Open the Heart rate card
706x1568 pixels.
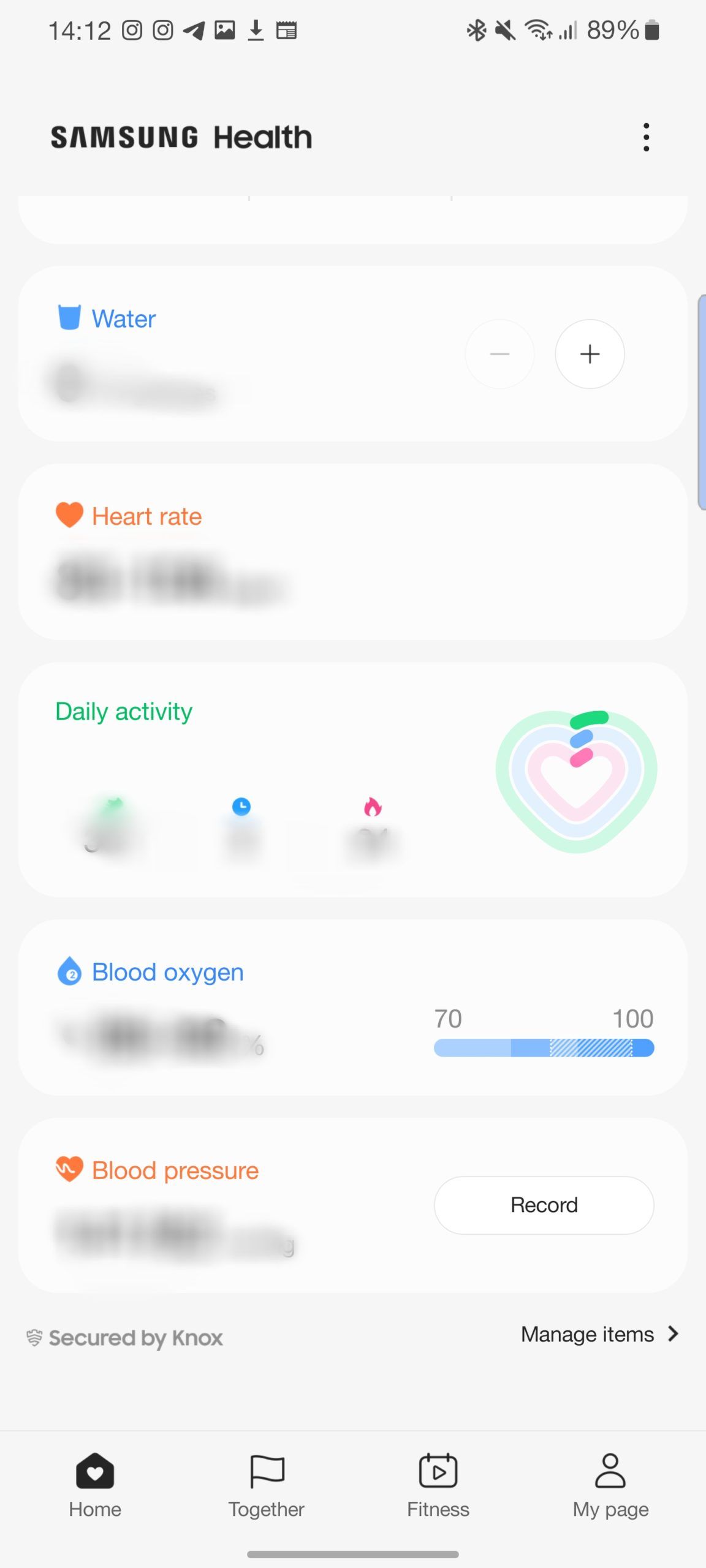(x=352, y=551)
